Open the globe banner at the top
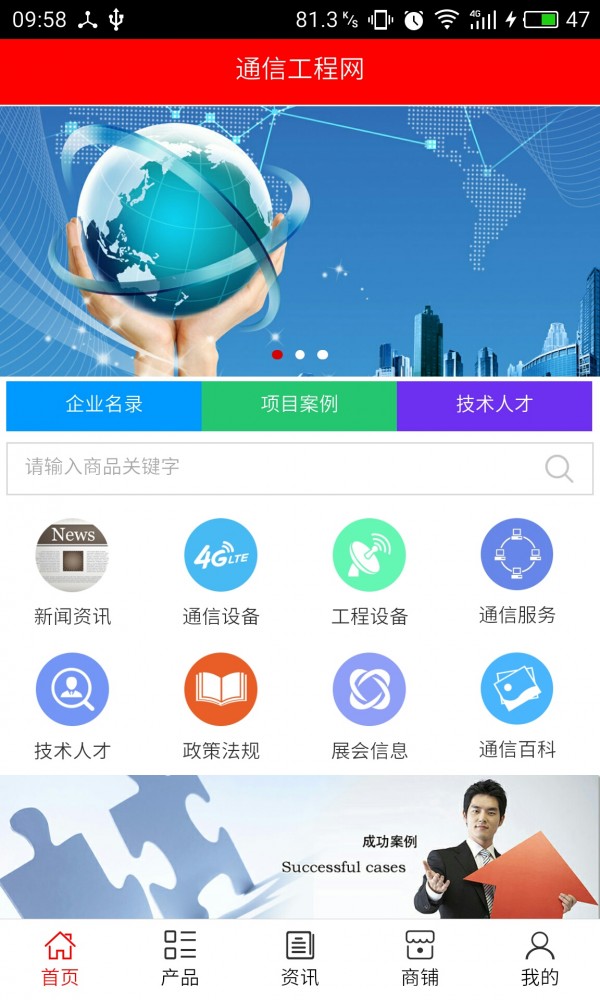This screenshot has height=1000, width=600. click(x=300, y=240)
